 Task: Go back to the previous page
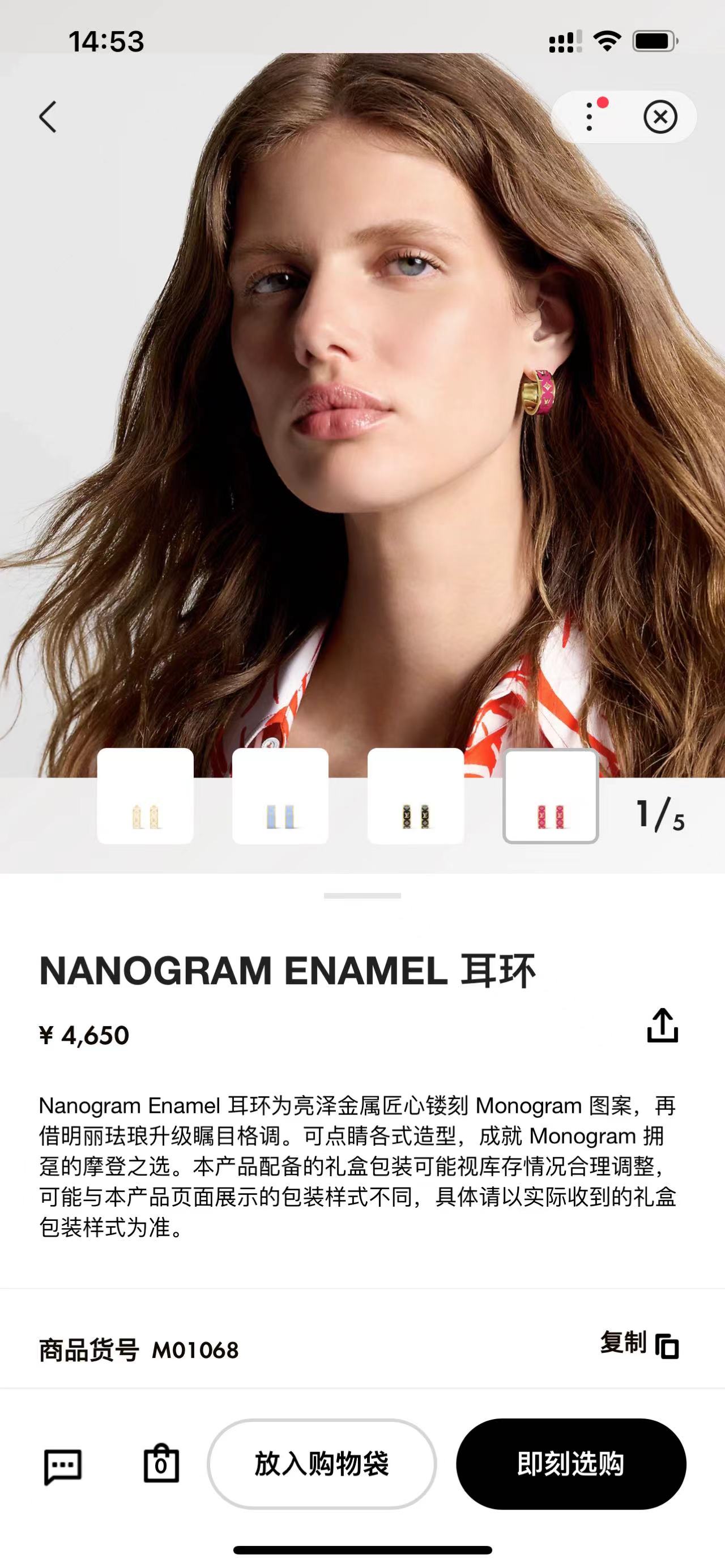pos(48,116)
